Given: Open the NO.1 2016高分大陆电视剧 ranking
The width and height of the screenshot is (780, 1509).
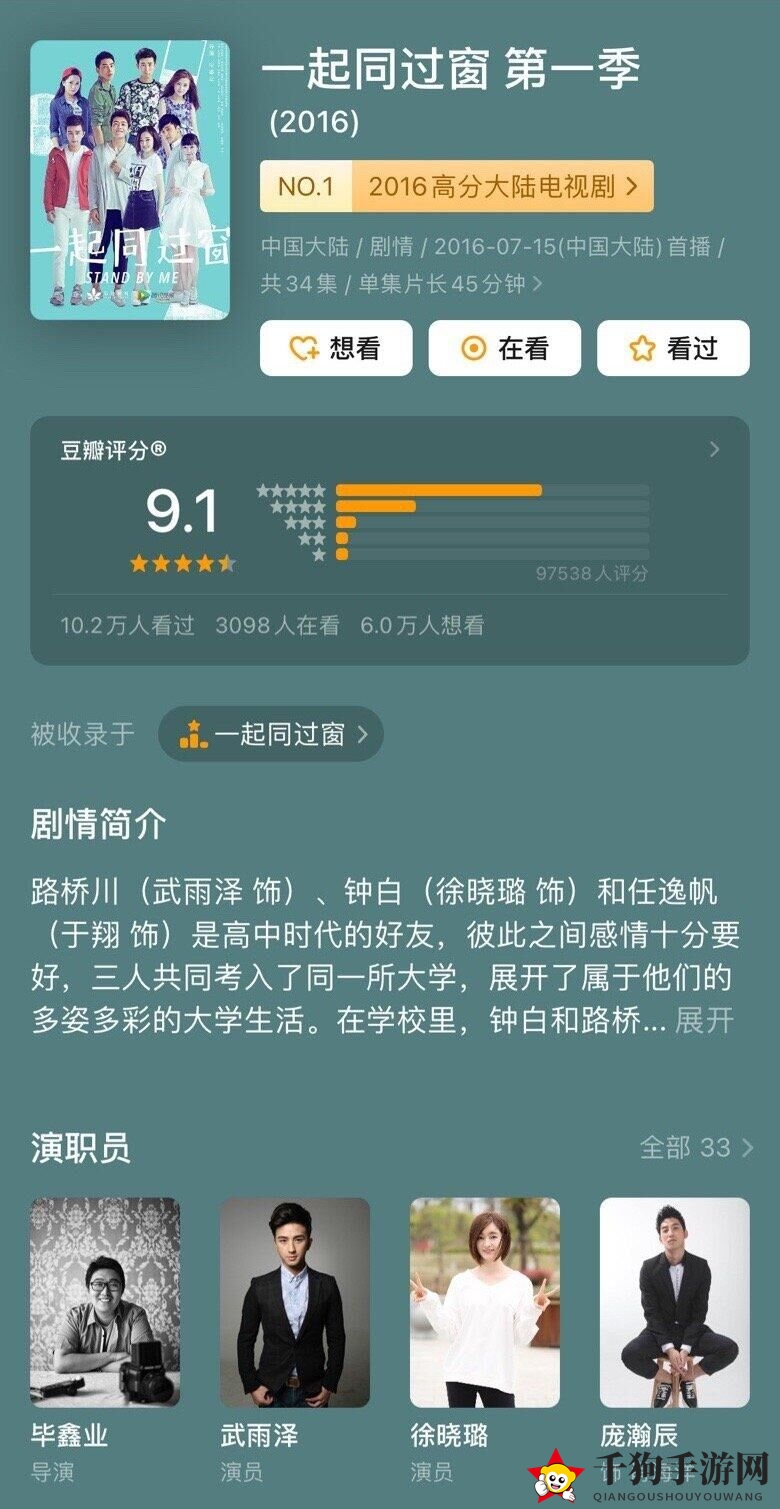Looking at the screenshot, I should 457,186.
